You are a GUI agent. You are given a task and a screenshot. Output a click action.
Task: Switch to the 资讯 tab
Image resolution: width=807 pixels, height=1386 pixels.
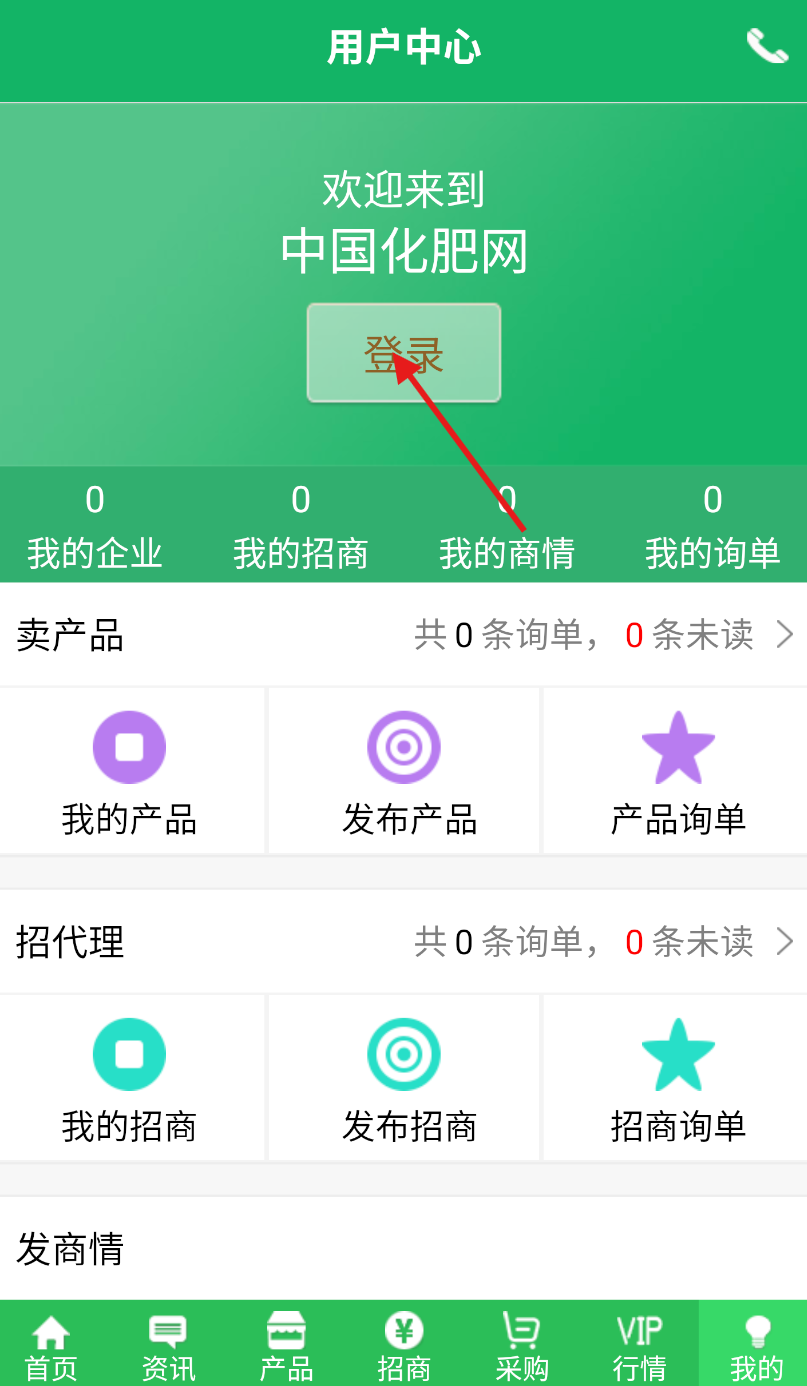point(168,1343)
